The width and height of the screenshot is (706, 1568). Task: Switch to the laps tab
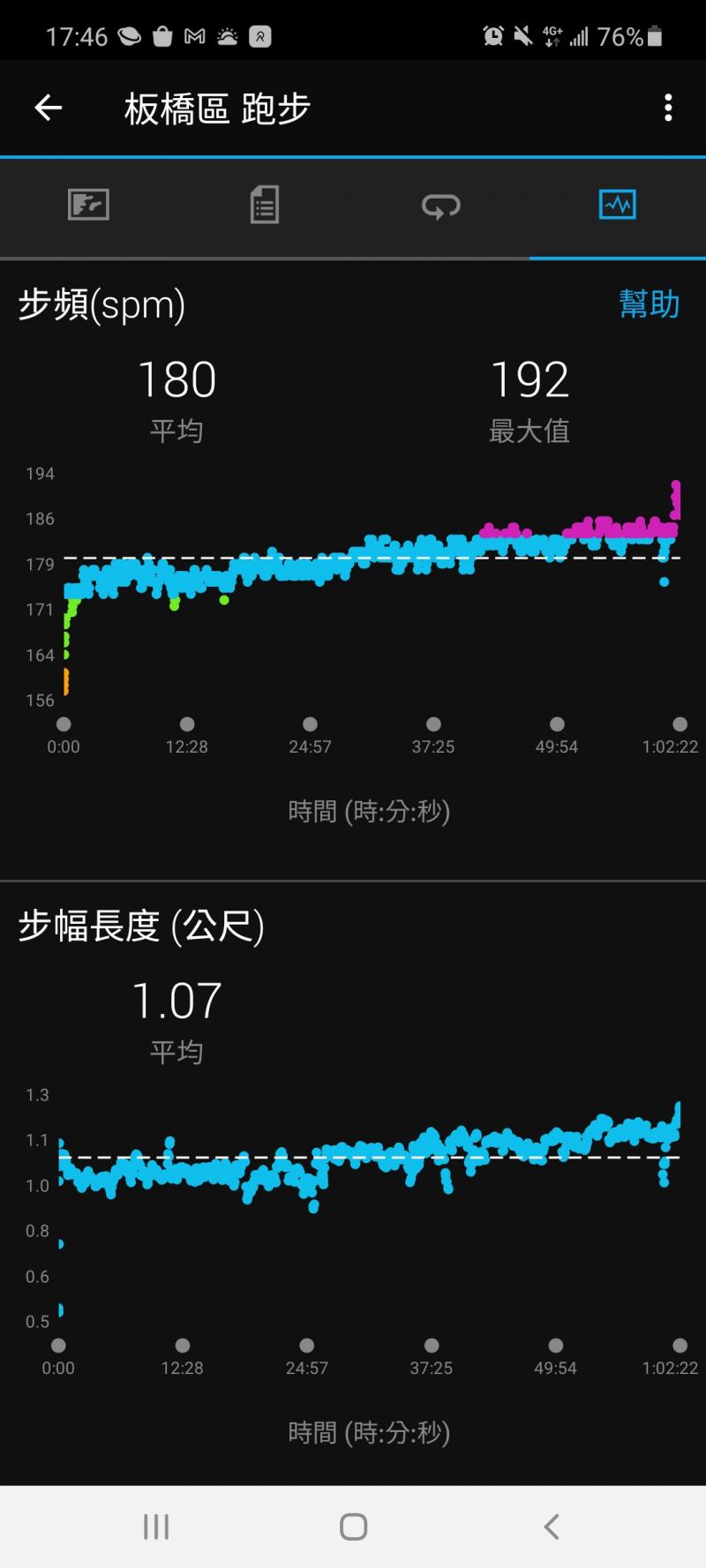tap(440, 206)
